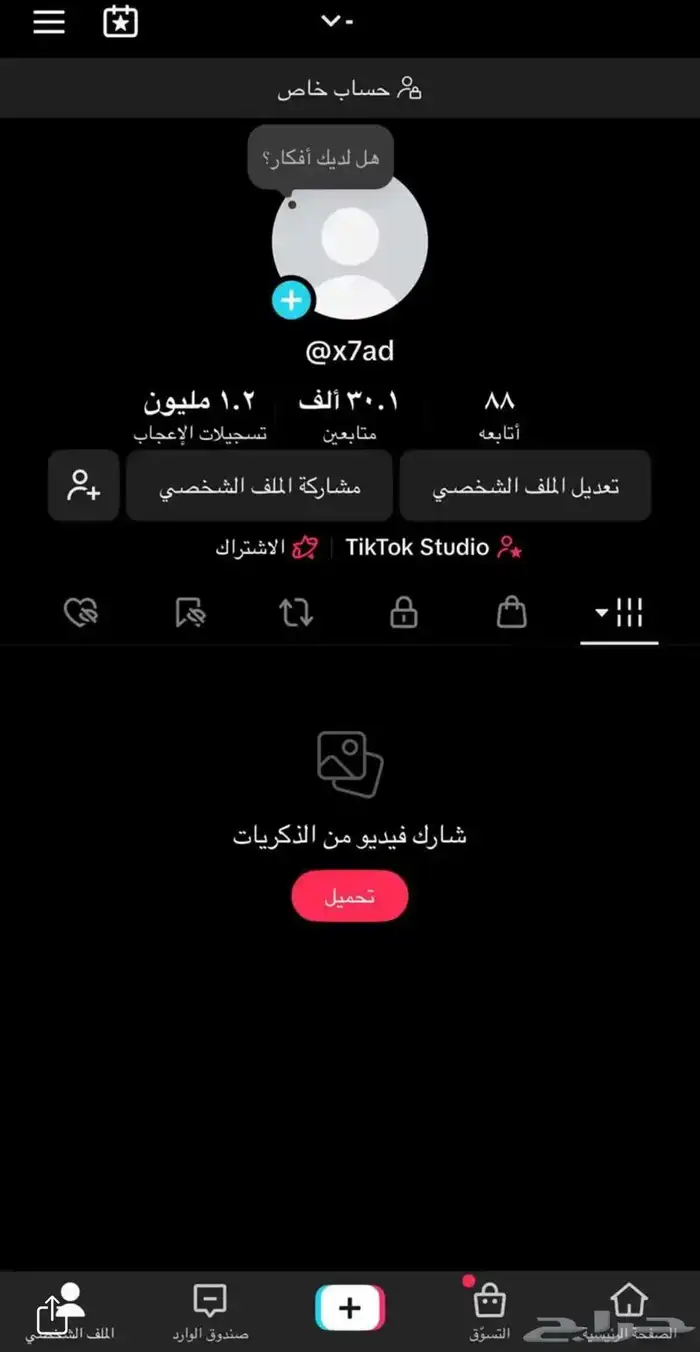This screenshot has height=1352, width=700.
Task: Switch to the reposts tab
Action: pos(296,613)
